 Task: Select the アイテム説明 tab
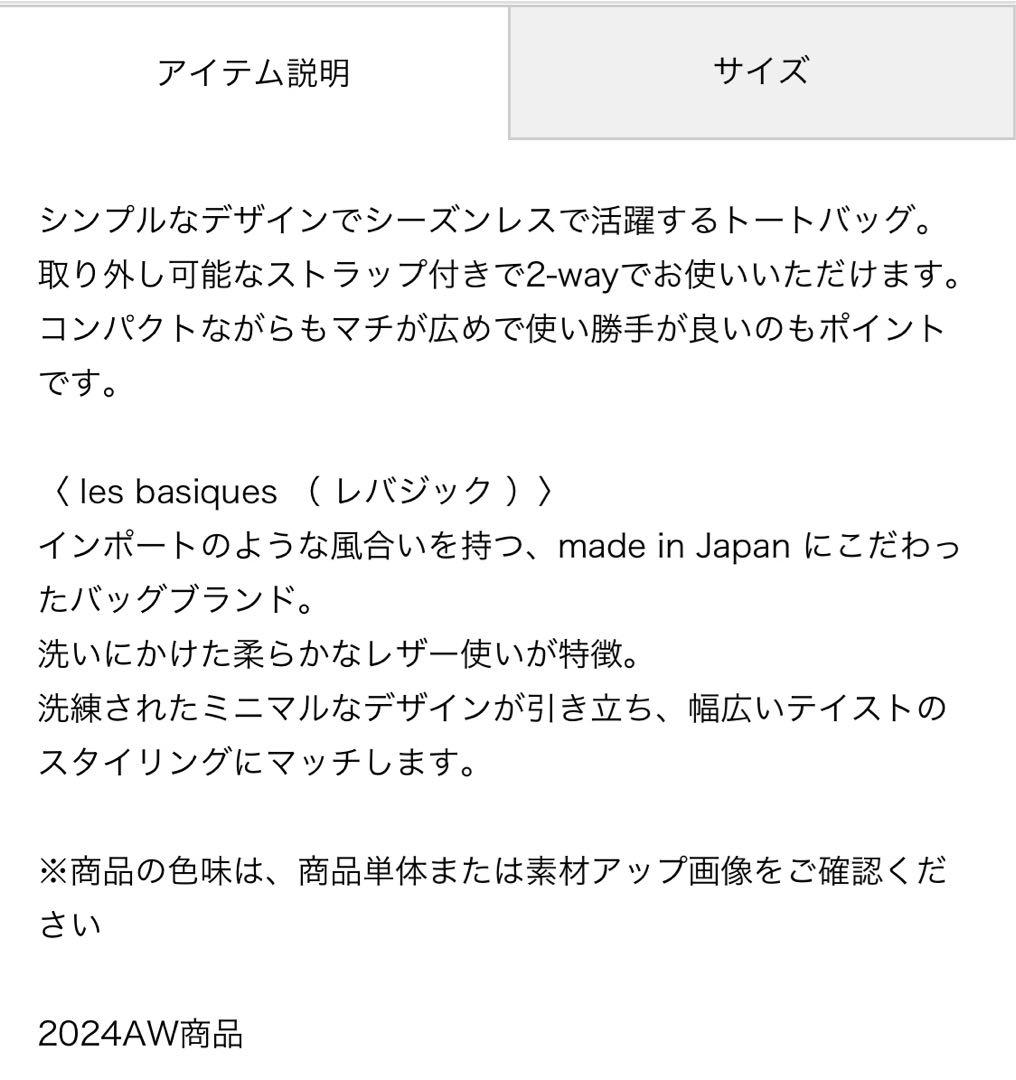[255, 72]
